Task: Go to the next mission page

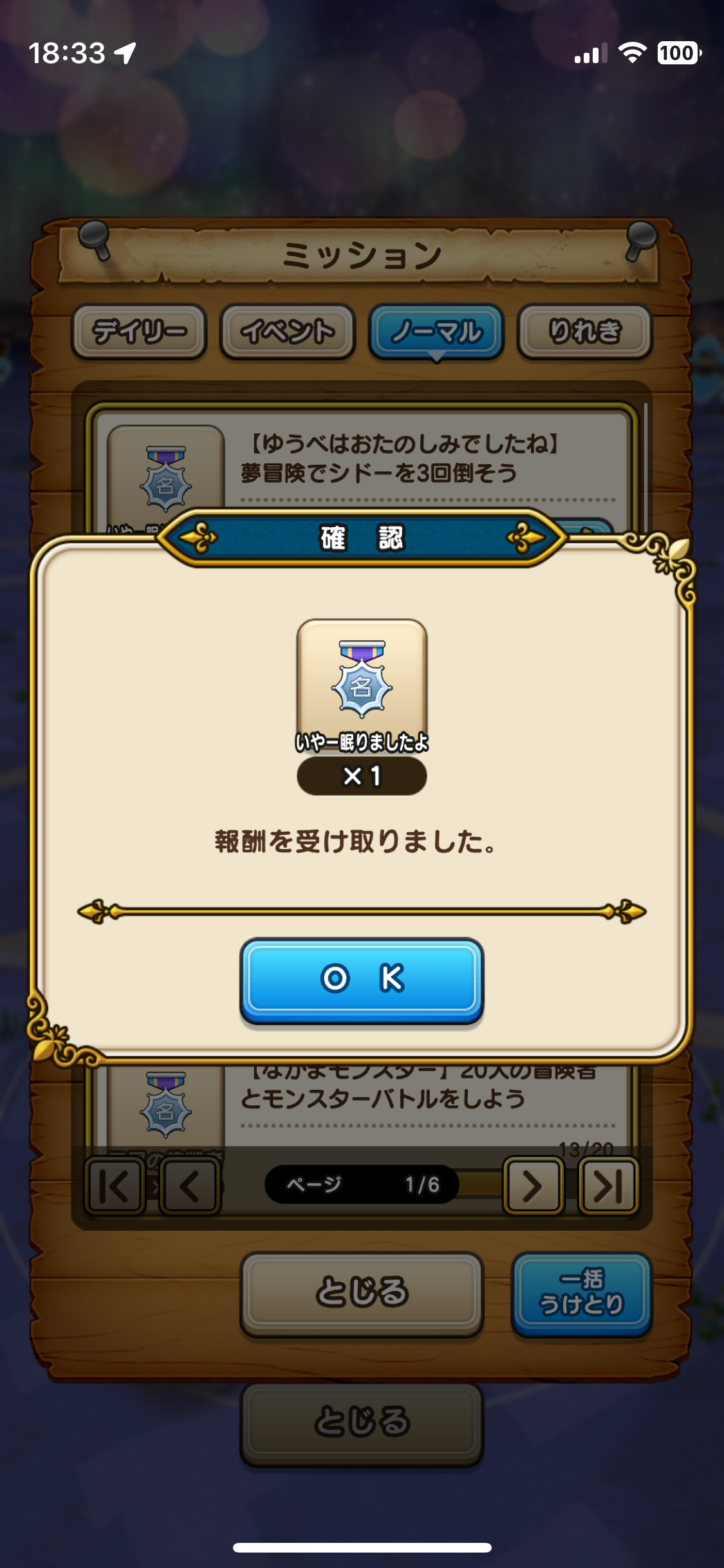Action: pyautogui.click(x=534, y=1186)
